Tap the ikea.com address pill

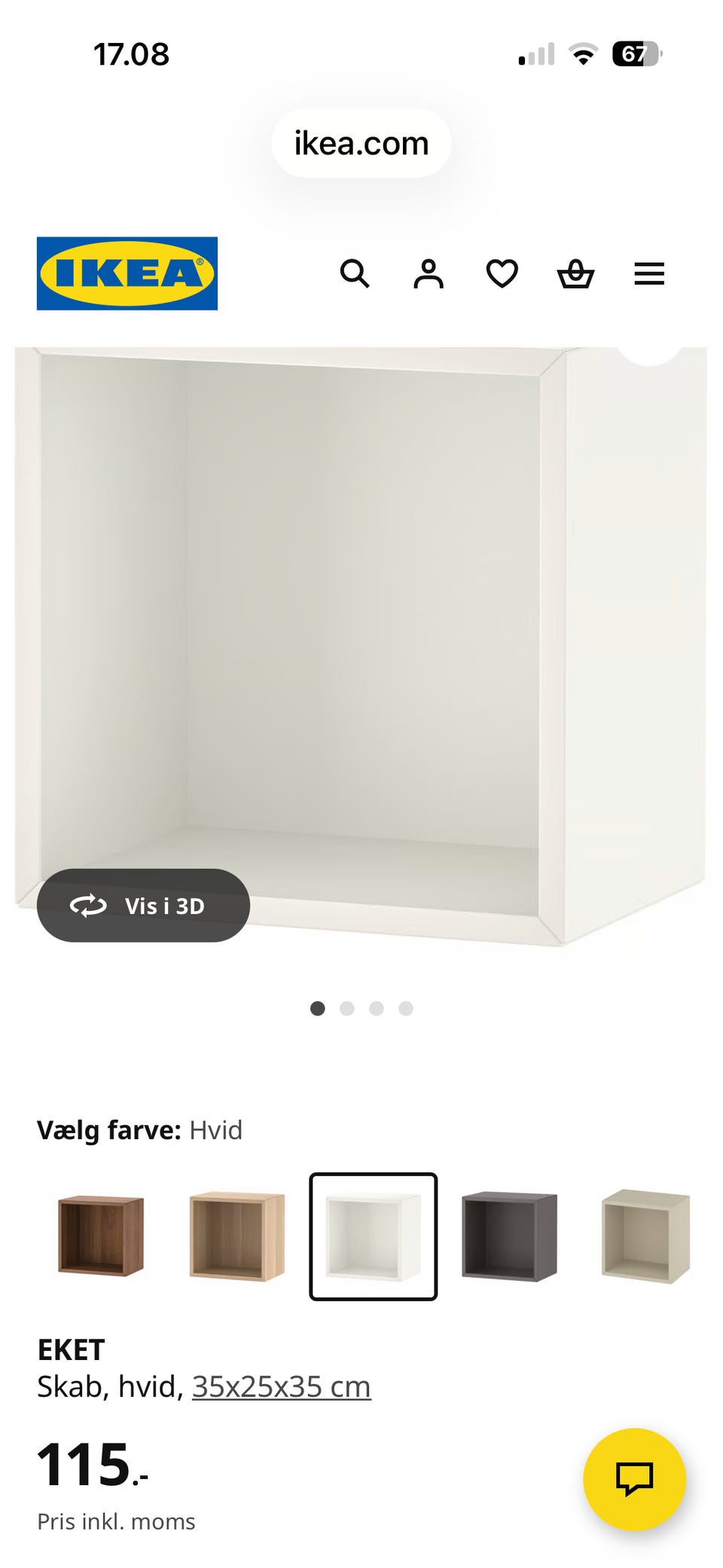(361, 143)
